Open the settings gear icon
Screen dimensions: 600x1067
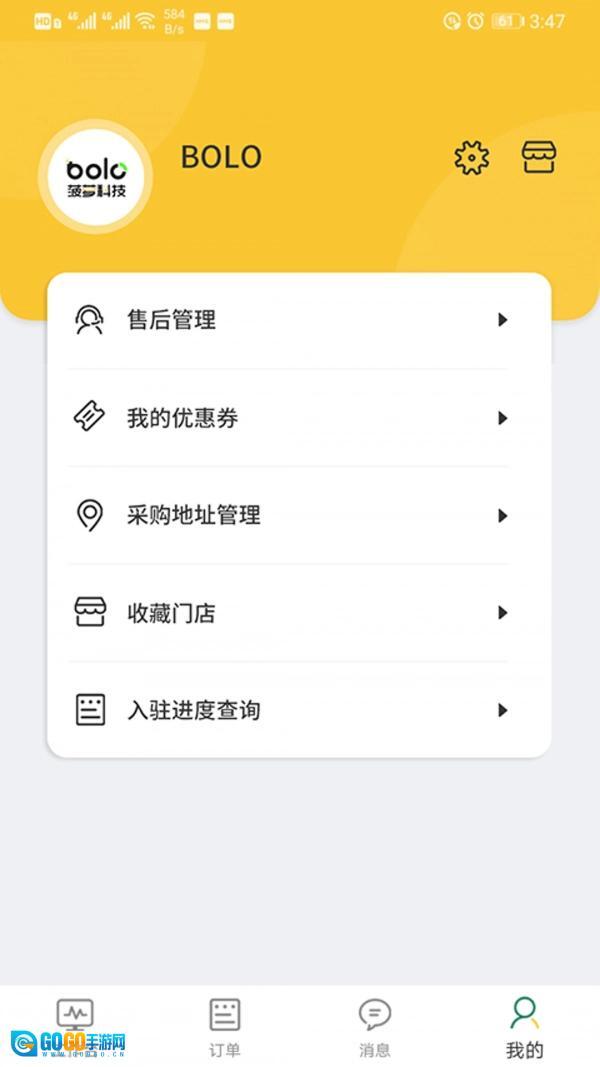pos(471,158)
